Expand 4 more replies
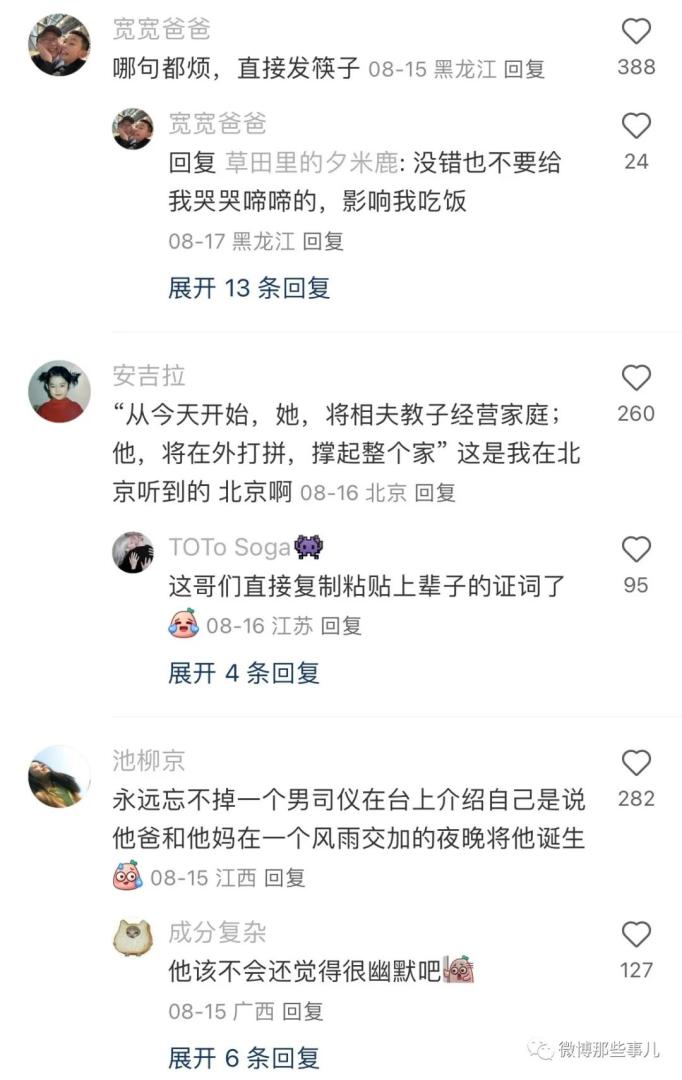 click(x=244, y=673)
